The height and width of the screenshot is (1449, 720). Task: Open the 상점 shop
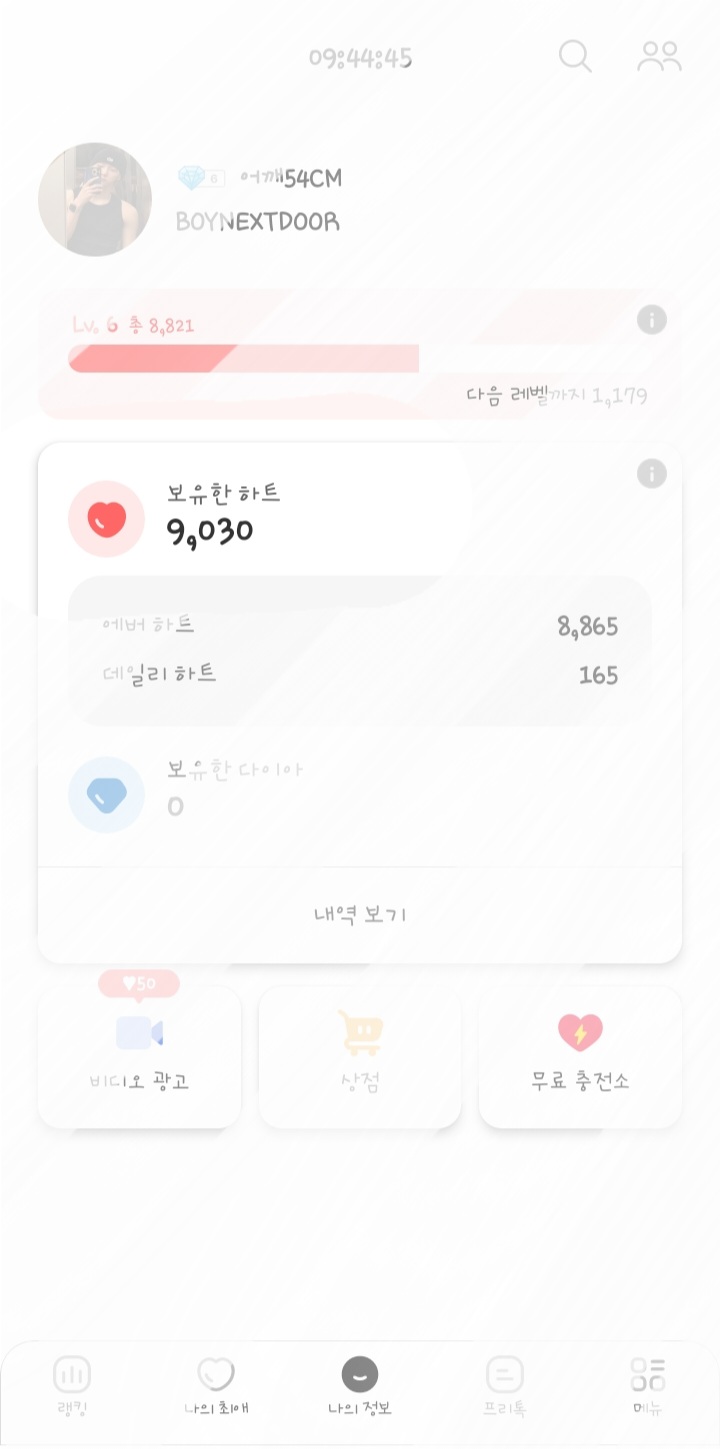pos(360,1056)
